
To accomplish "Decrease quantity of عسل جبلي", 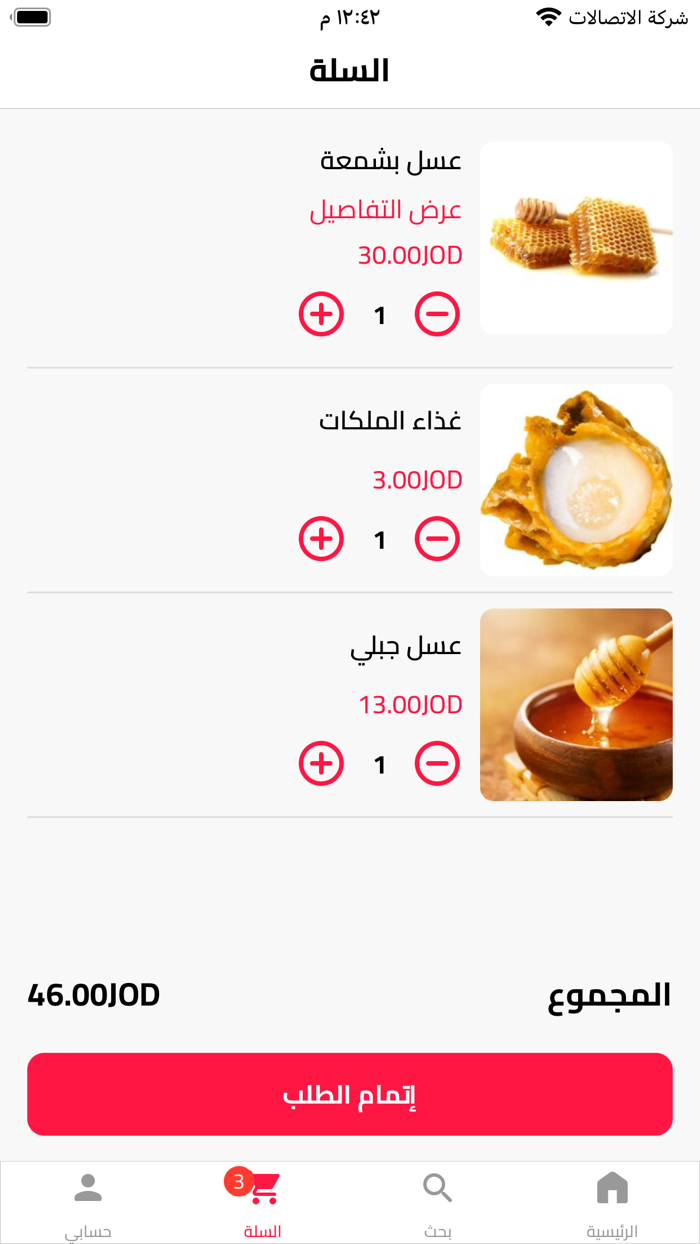I will 437,764.
